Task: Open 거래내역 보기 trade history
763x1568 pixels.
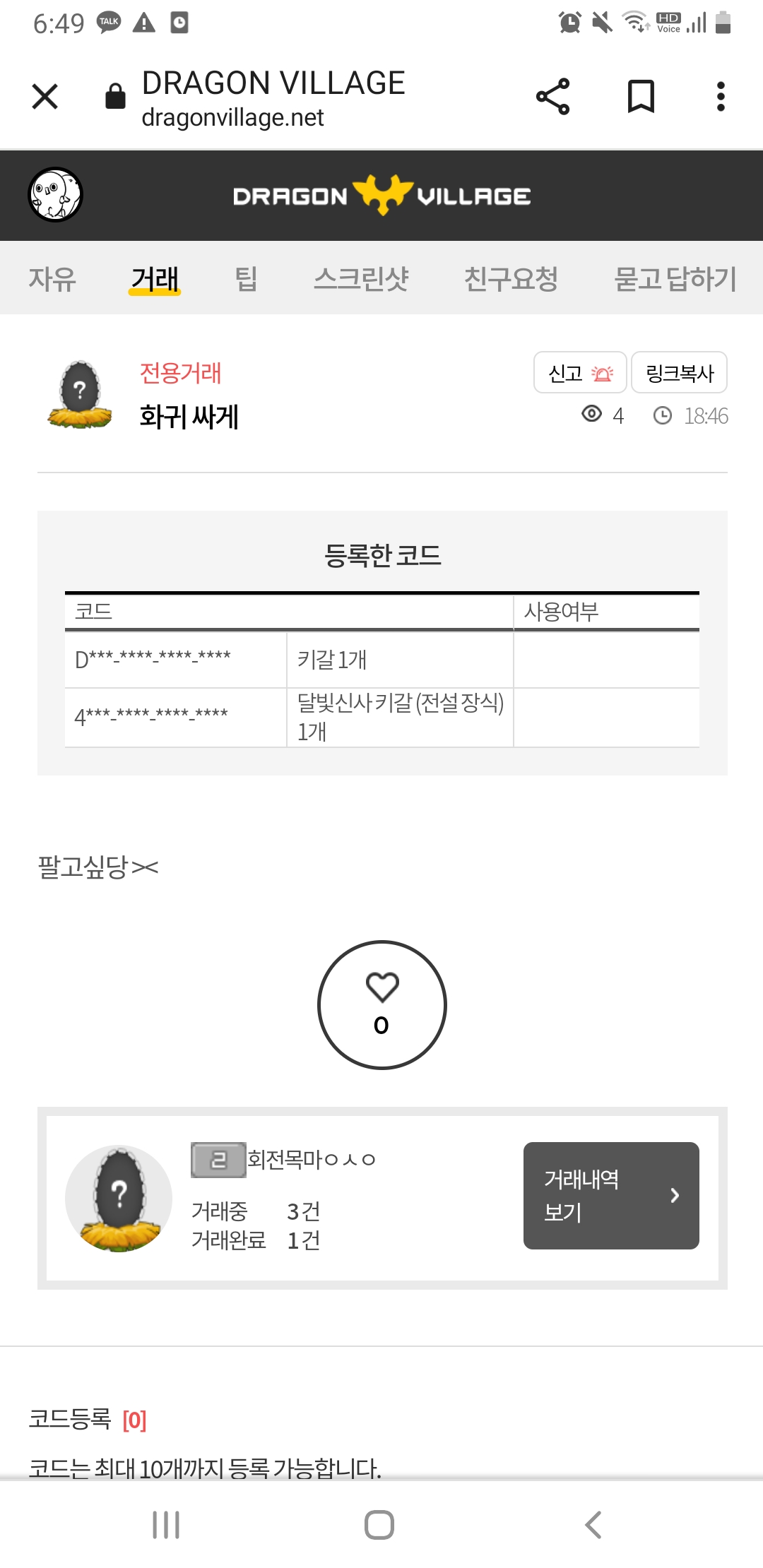Action: tap(611, 1195)
